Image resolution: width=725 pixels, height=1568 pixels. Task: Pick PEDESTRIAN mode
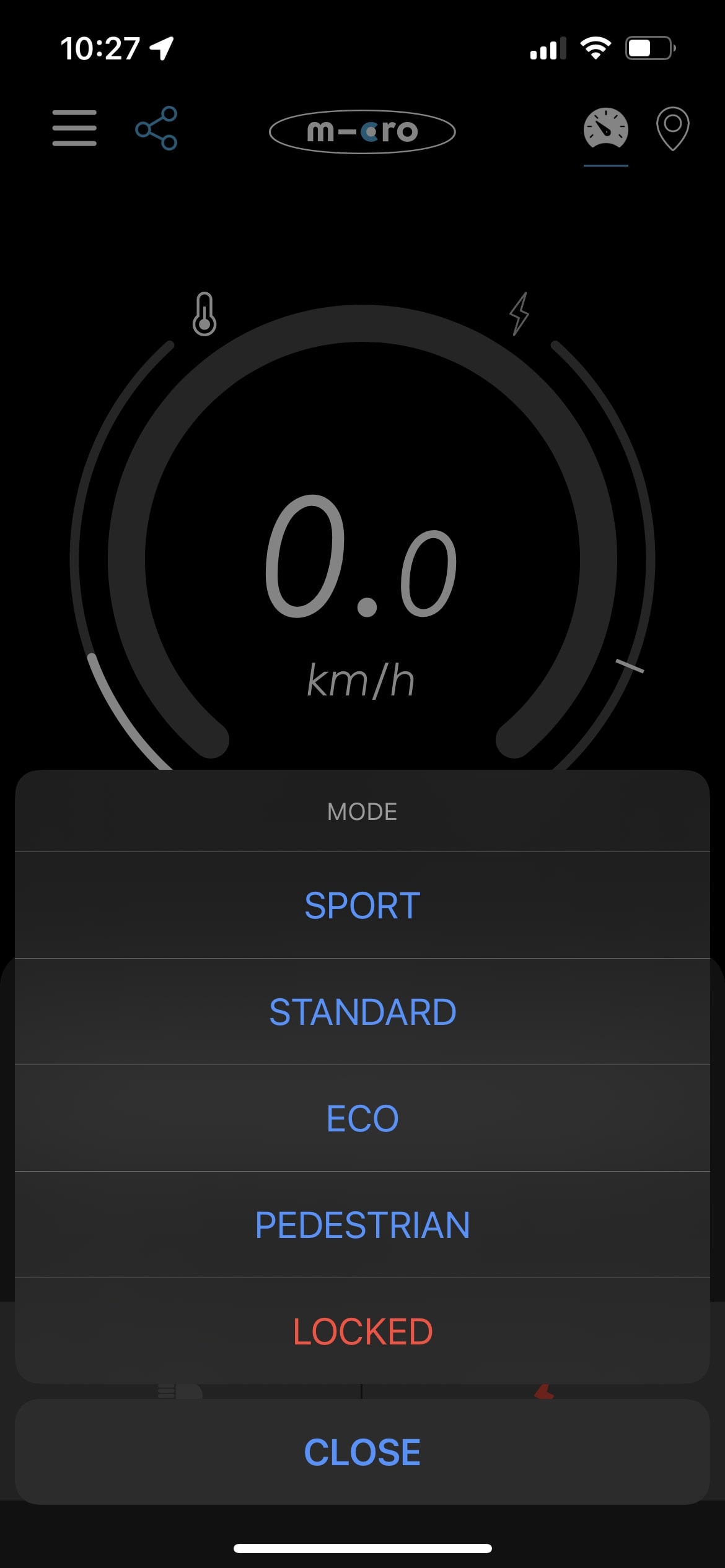[x=362, y=1225]
